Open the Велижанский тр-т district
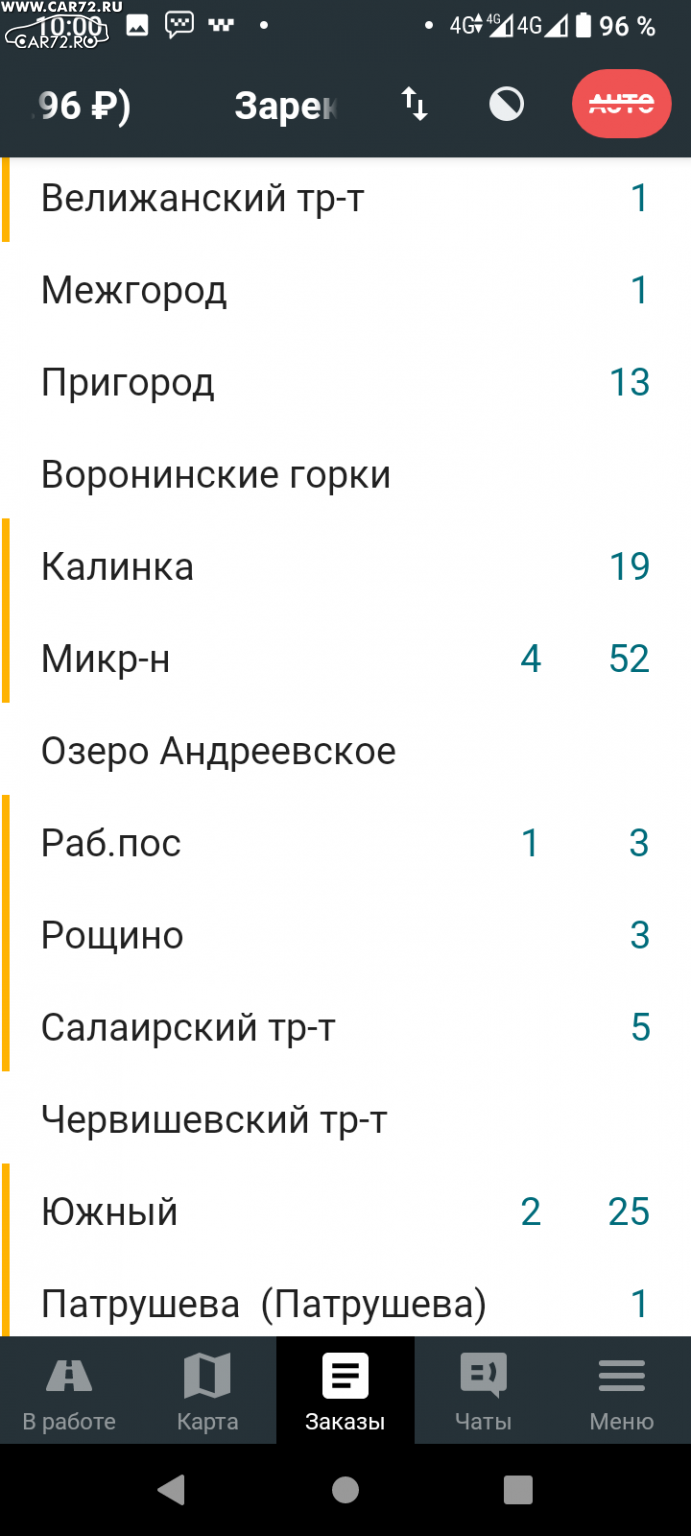 345,198
